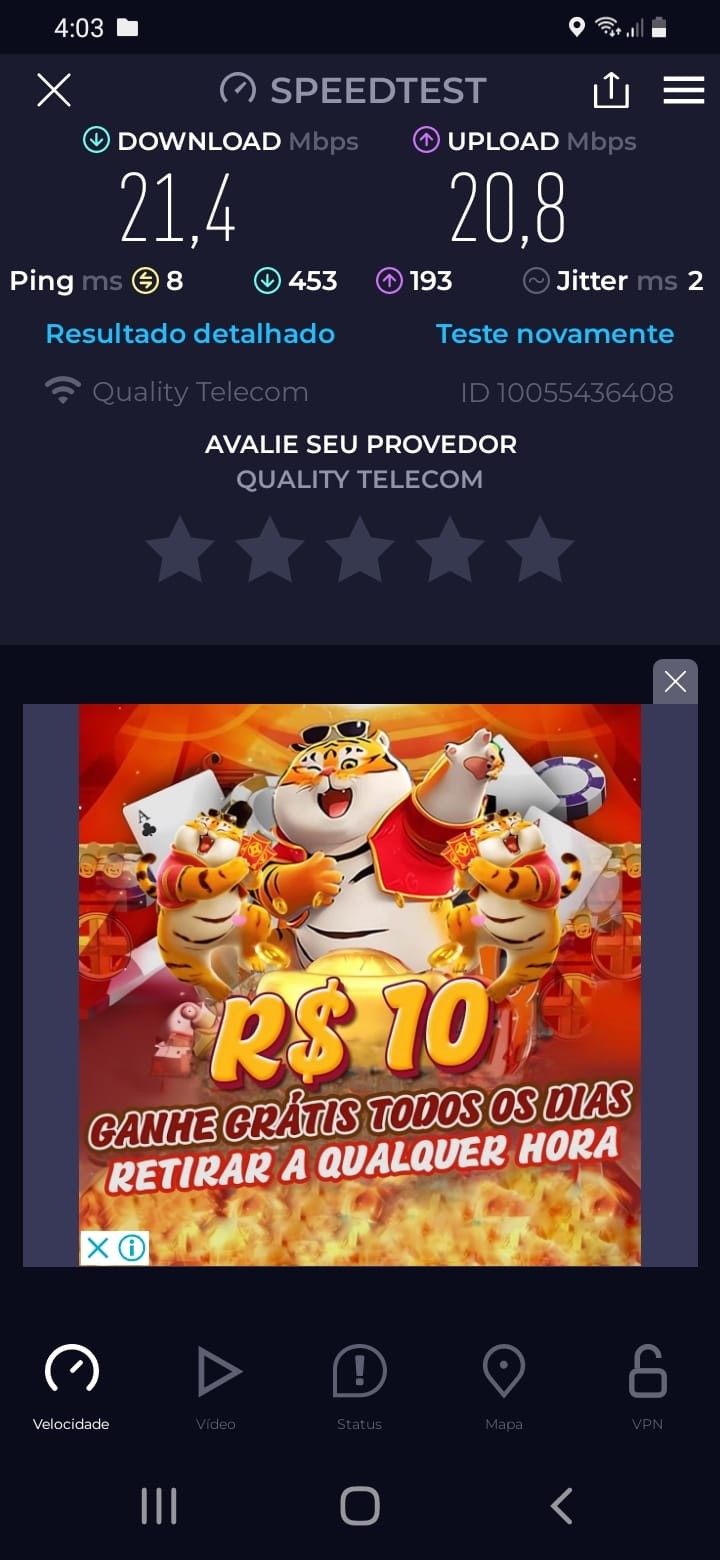
Task: Go back with the system back button
Action: pos(562,1505)
